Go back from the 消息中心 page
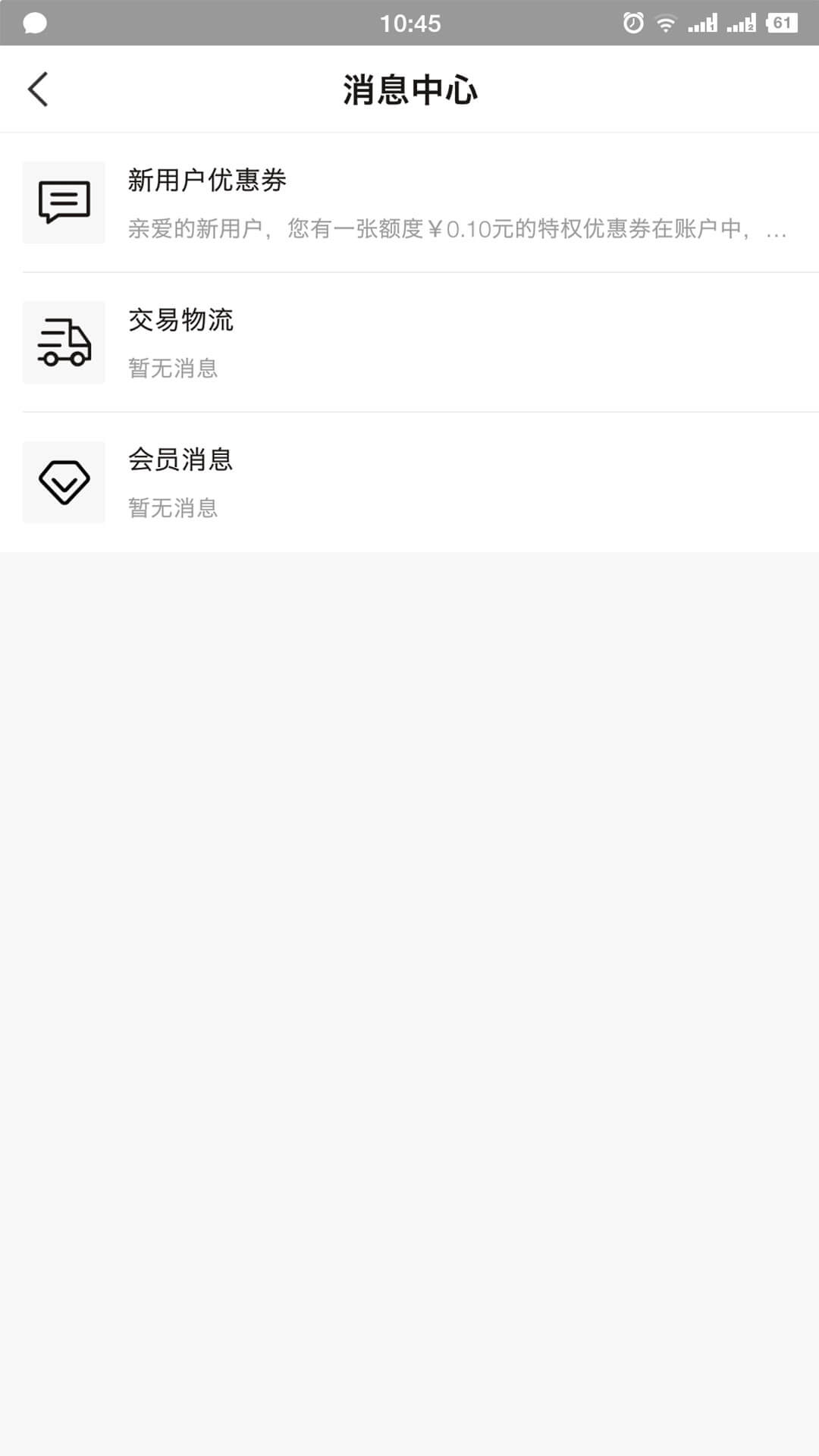This screenshot has width=819, height=1456. point(38,89)
